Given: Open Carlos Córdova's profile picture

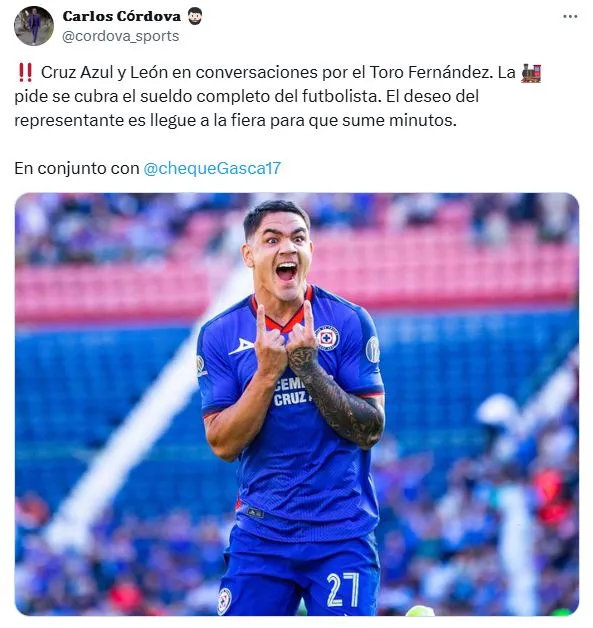Looking at the screenshot, I should pos(34,26).
